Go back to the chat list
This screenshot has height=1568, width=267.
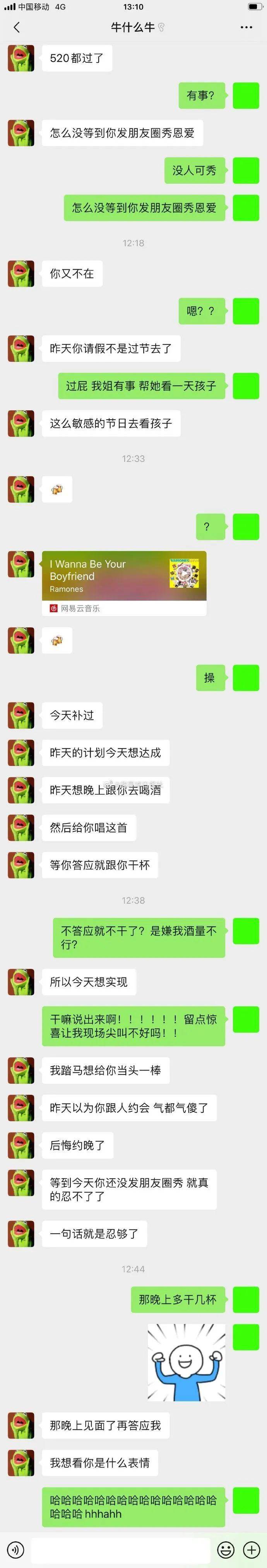[x=16, y=28]
